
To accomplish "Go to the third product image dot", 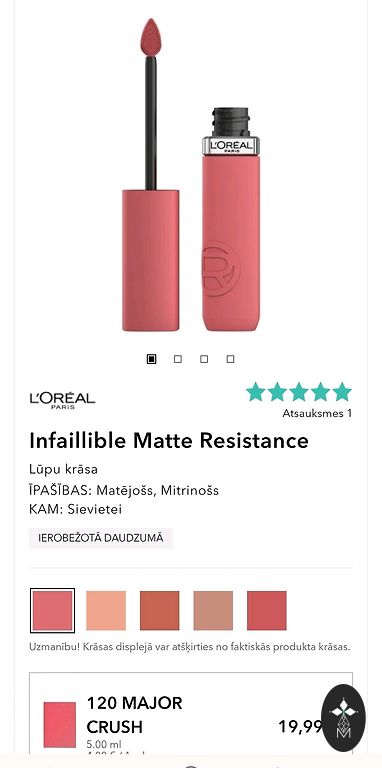I will coord(204,359).
